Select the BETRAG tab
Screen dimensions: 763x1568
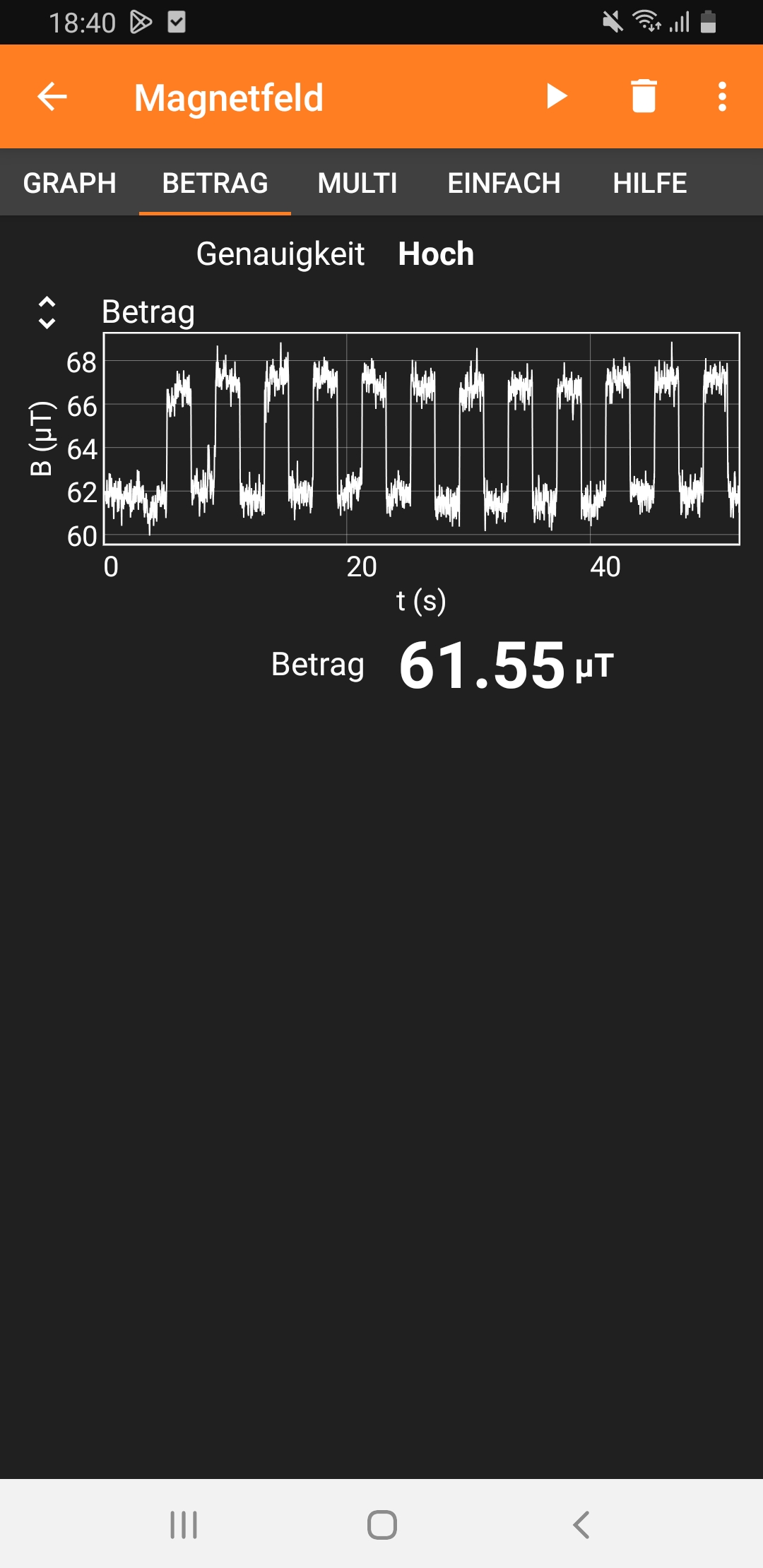[x=215, y=183]
